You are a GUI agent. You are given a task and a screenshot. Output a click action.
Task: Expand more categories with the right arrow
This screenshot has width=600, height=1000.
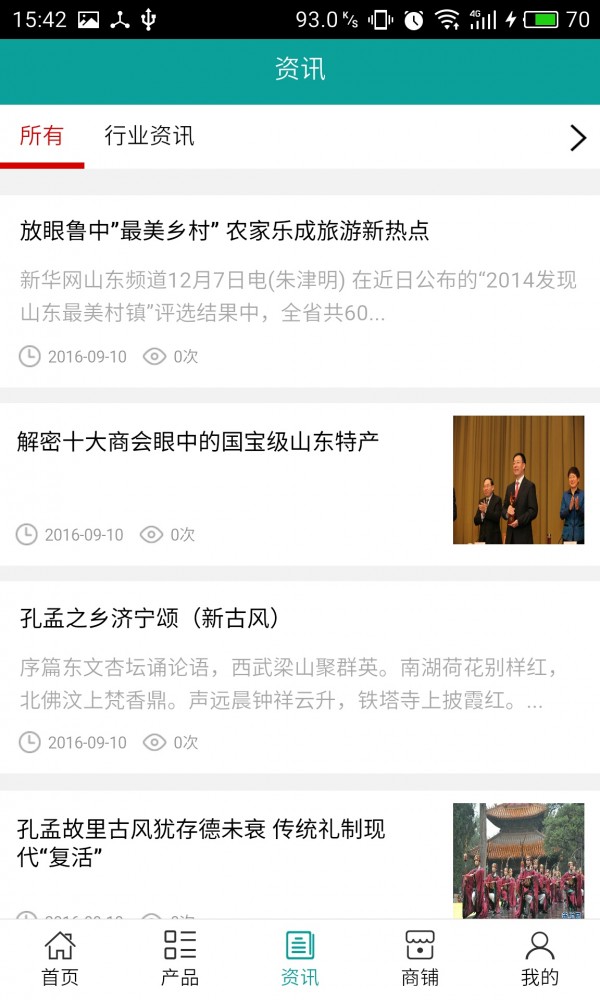click(x=578, y=138)
